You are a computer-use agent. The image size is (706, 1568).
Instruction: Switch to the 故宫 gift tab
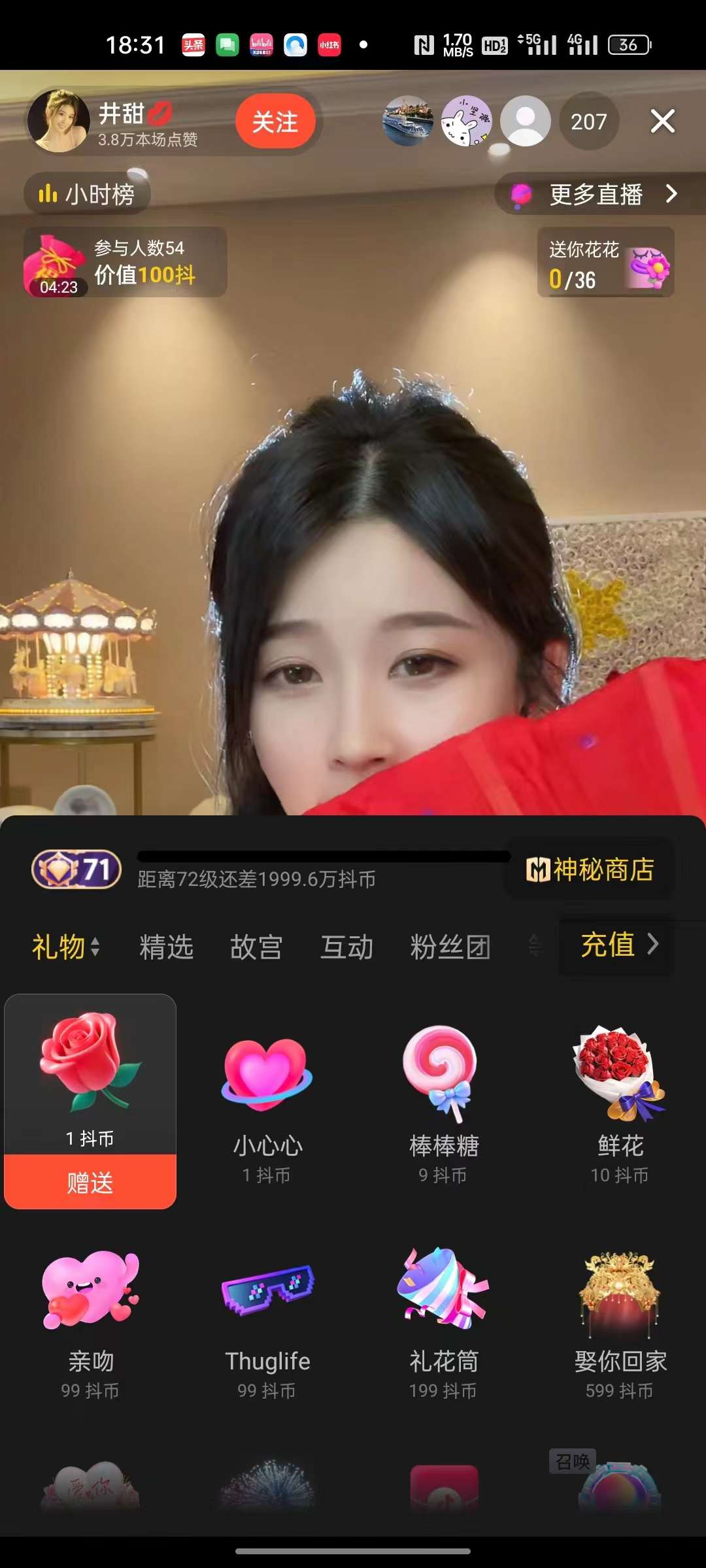click(x=256, y=947)
